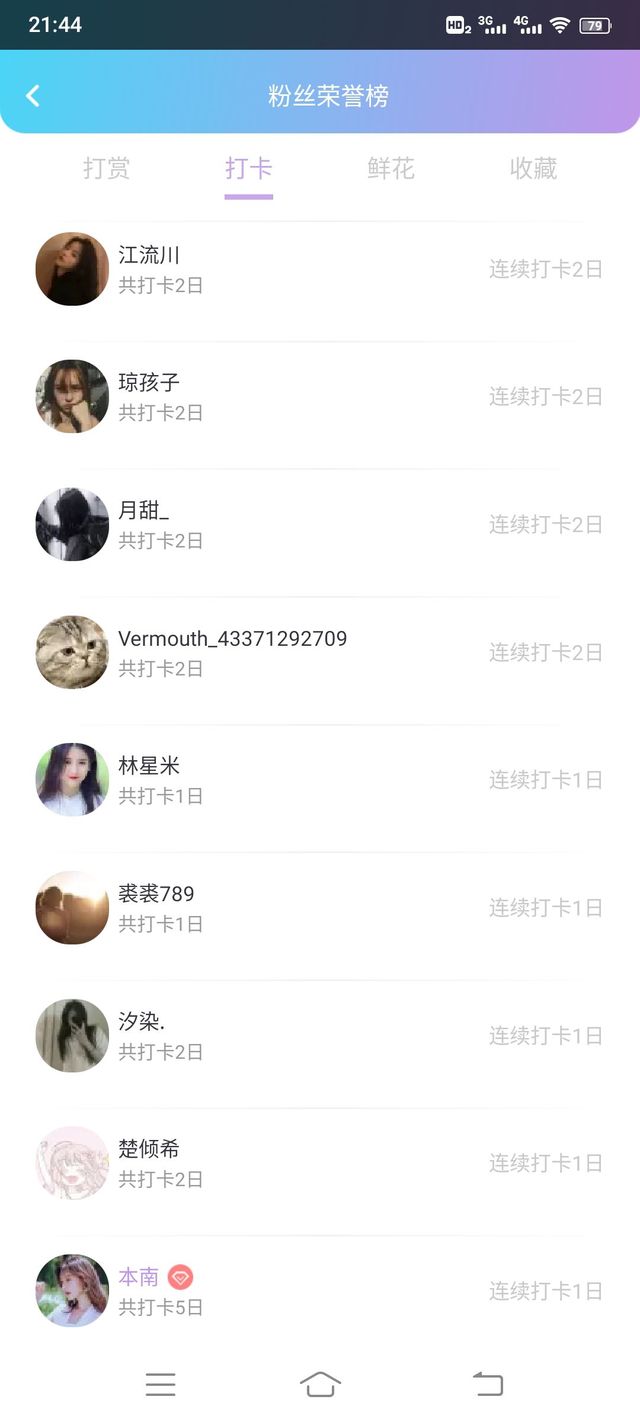The height and width of the screenshot is (1422, 640).
Task: Open 江流川's profile row
Action: tap(320, 270)
